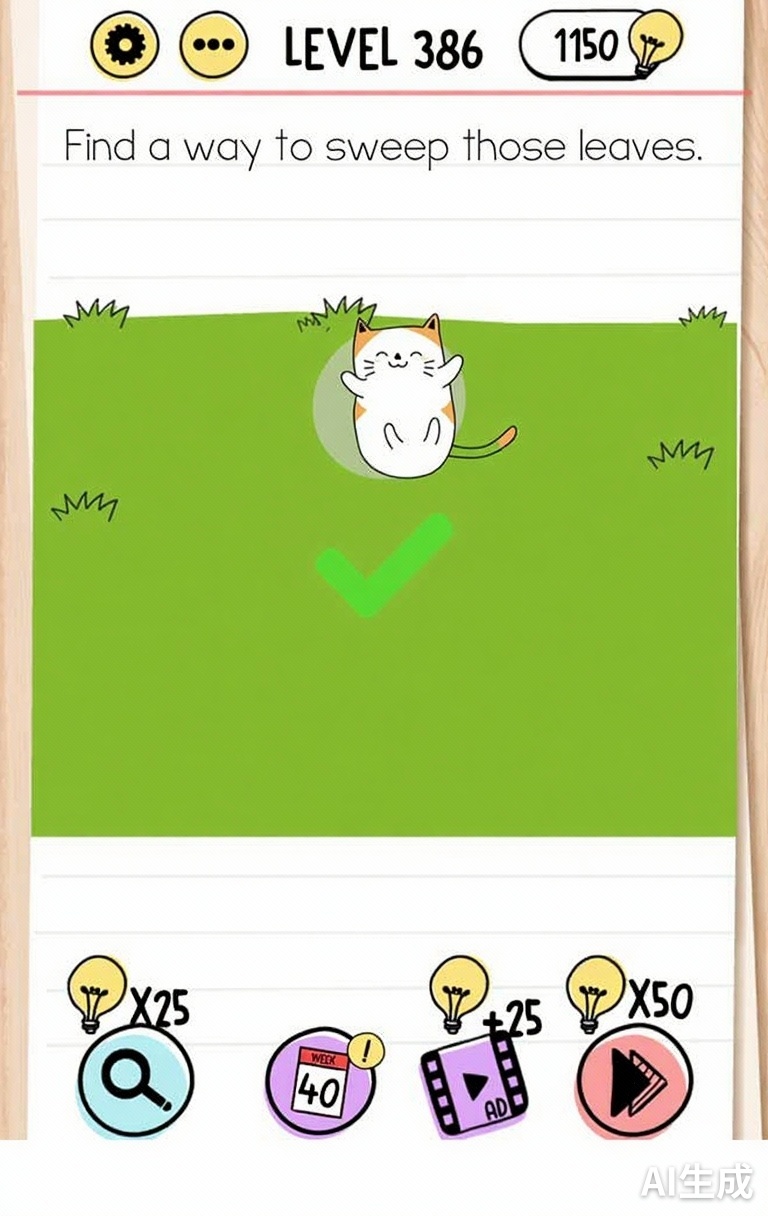Skip the level for 50 bulbs

click(634, 1080)
